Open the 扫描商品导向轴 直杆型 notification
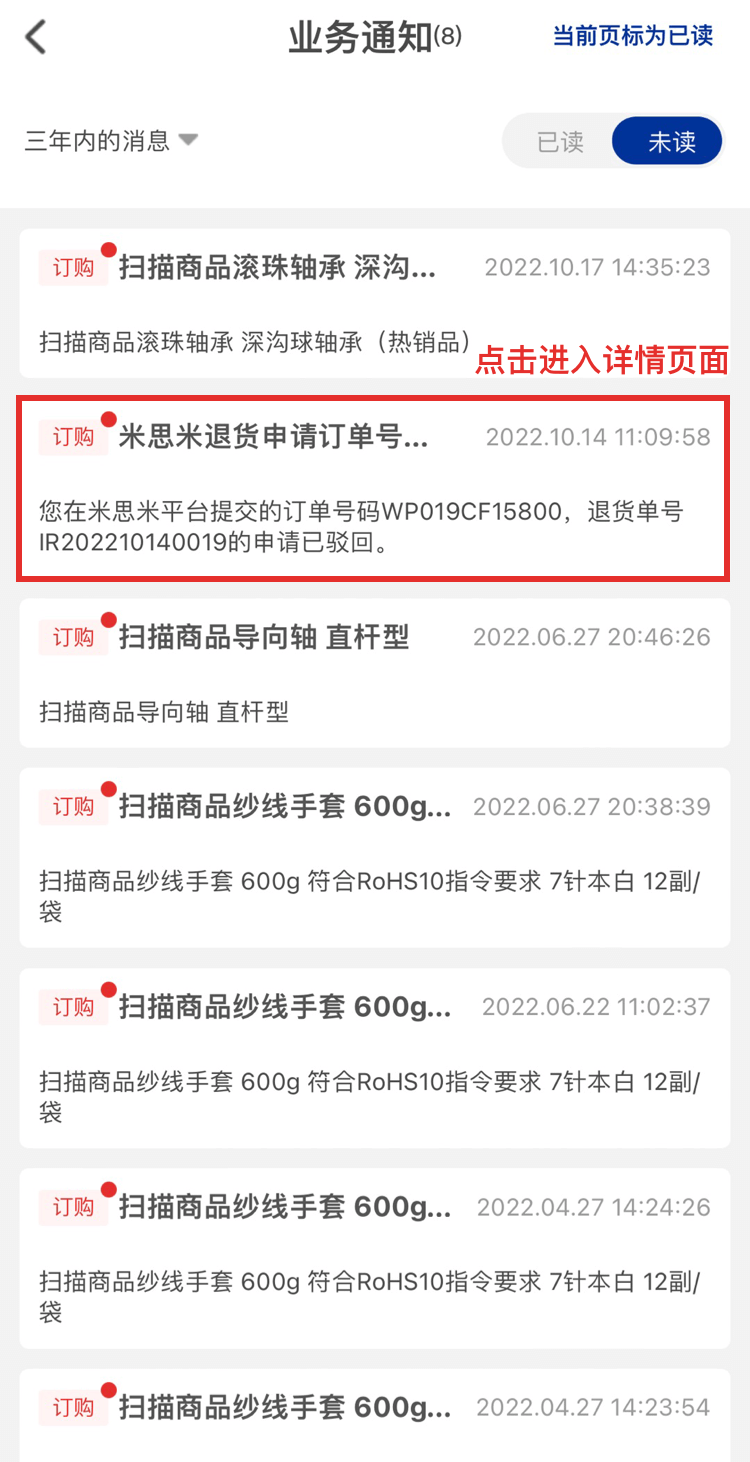 click(374, 673)
